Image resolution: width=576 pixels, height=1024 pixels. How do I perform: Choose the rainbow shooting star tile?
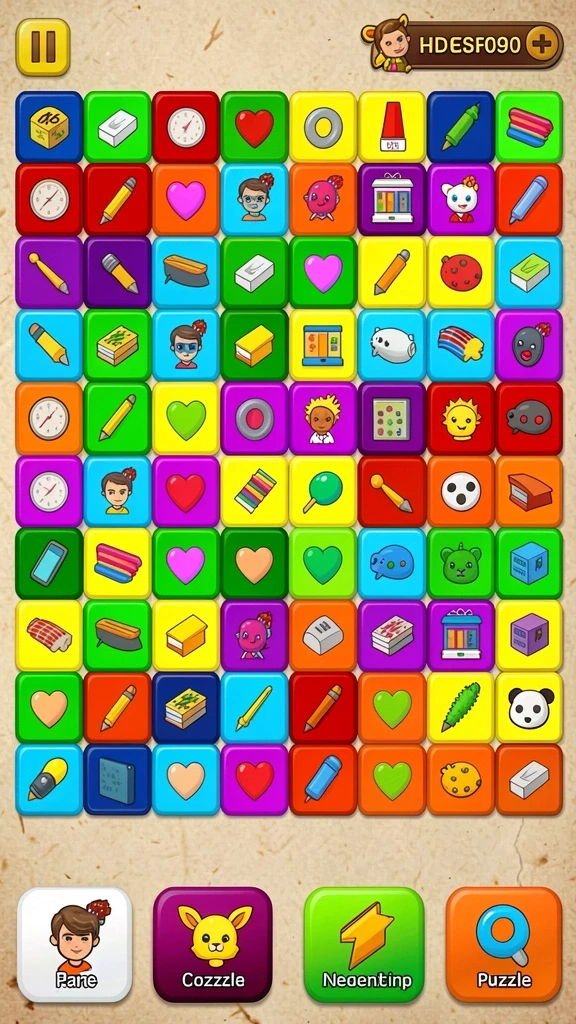pos(461,345)
